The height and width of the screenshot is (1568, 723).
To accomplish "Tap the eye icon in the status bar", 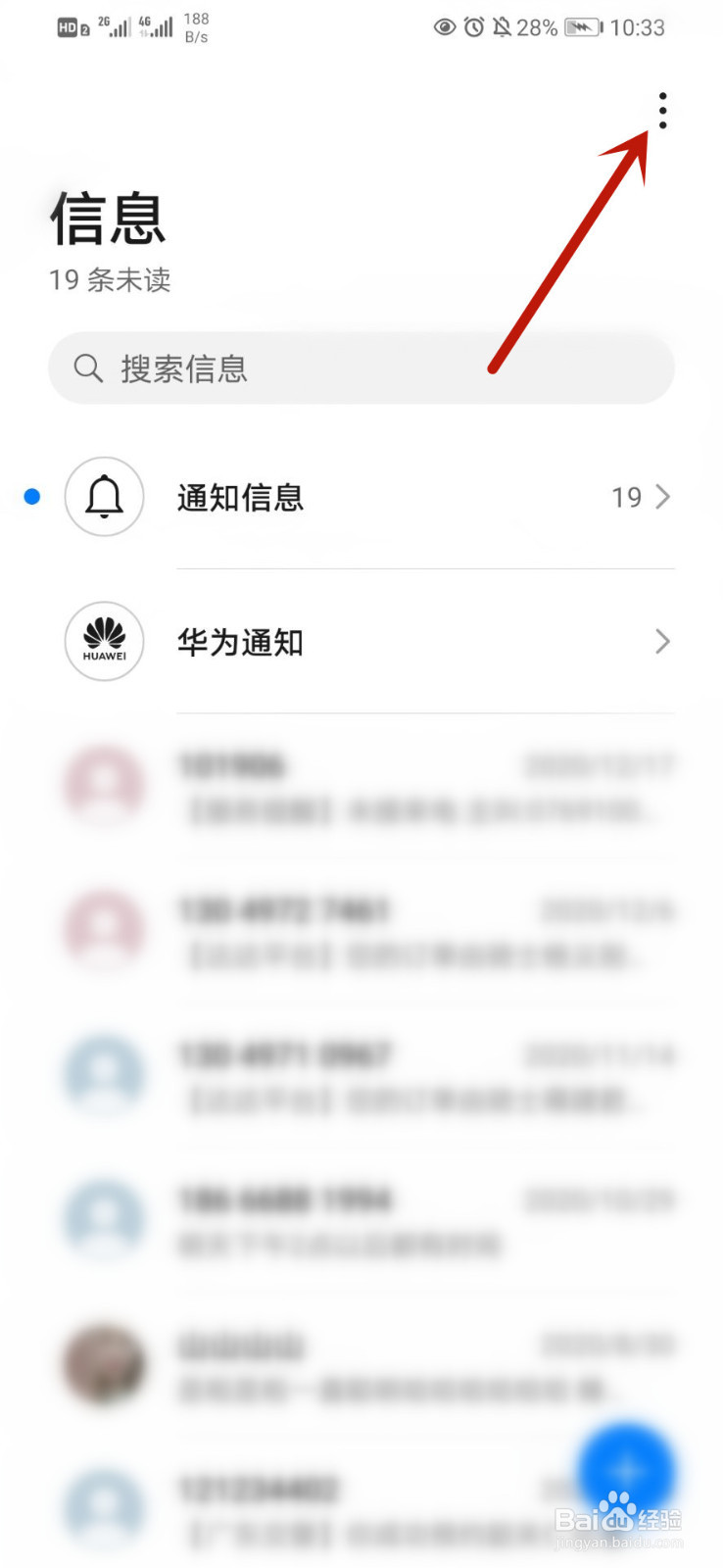I will [444, 27].
